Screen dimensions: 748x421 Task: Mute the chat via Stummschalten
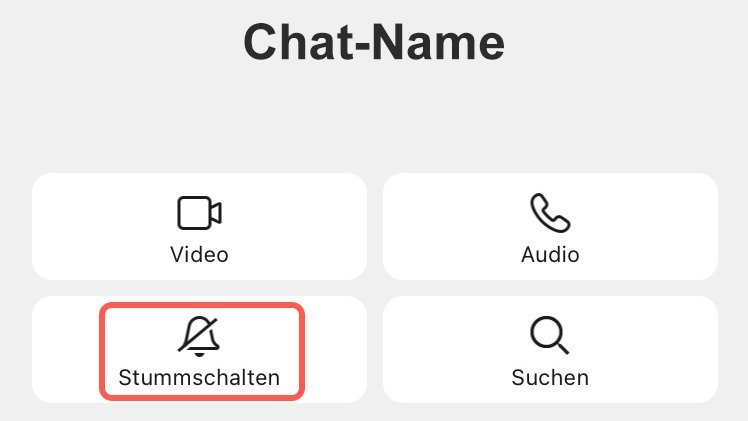pos(199,350)
